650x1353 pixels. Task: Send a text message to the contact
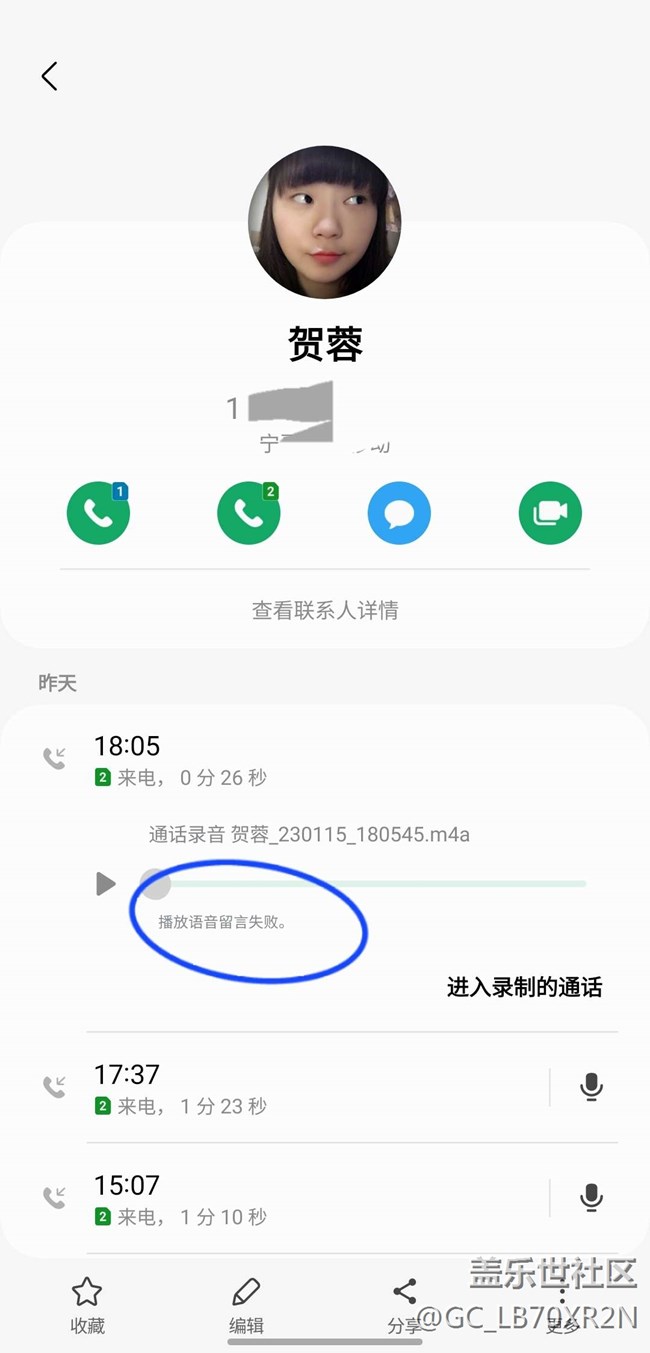point(399,513)
